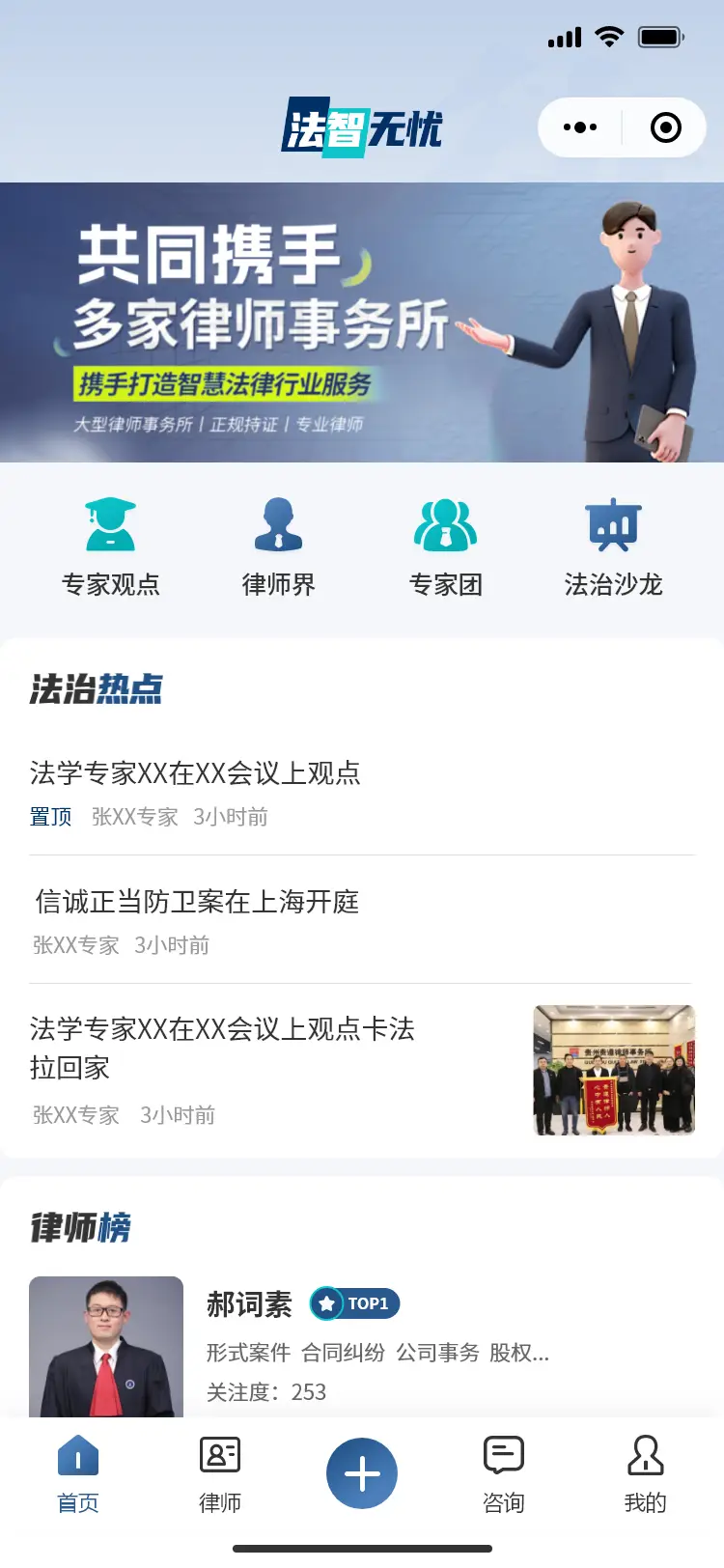Open article 信诚正当防卫案在上海开庭
Image resolution: width=724 pixels, height=1568 pixels.
(197, 902)
